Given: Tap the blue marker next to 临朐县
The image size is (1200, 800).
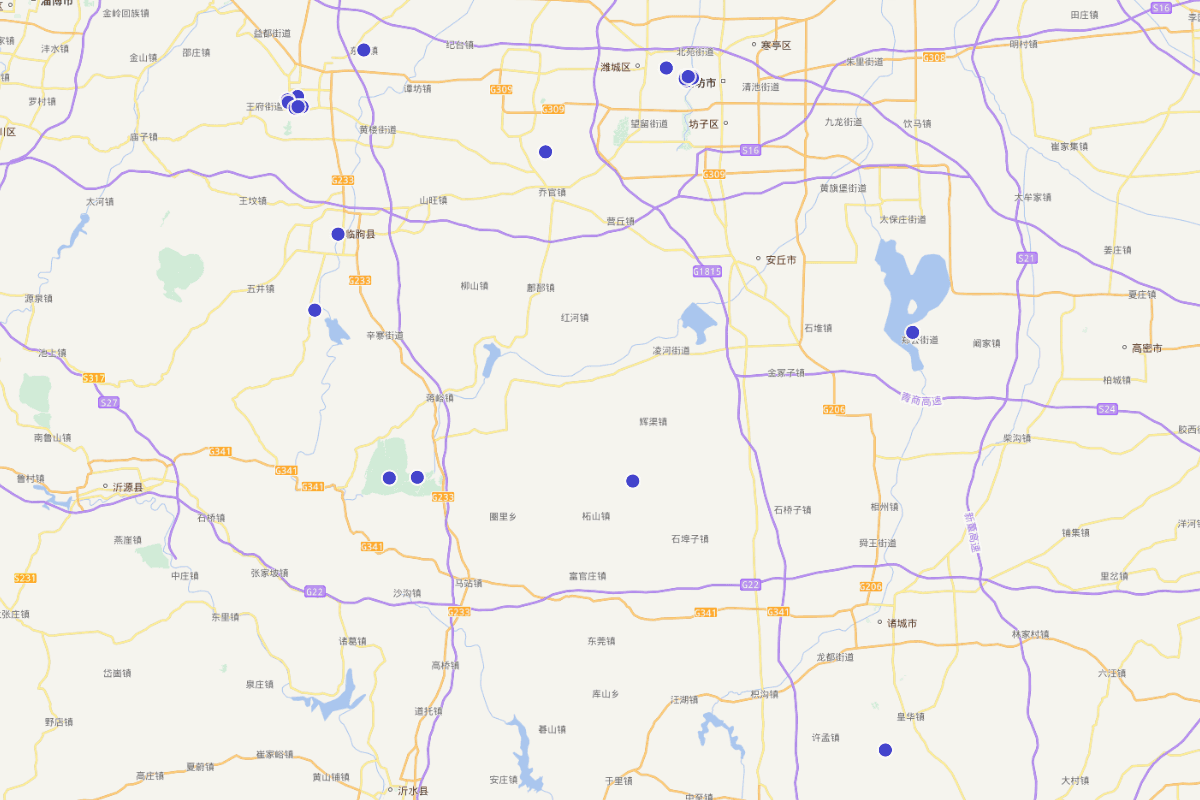Looking at the screenshot, I should (338, 234).
